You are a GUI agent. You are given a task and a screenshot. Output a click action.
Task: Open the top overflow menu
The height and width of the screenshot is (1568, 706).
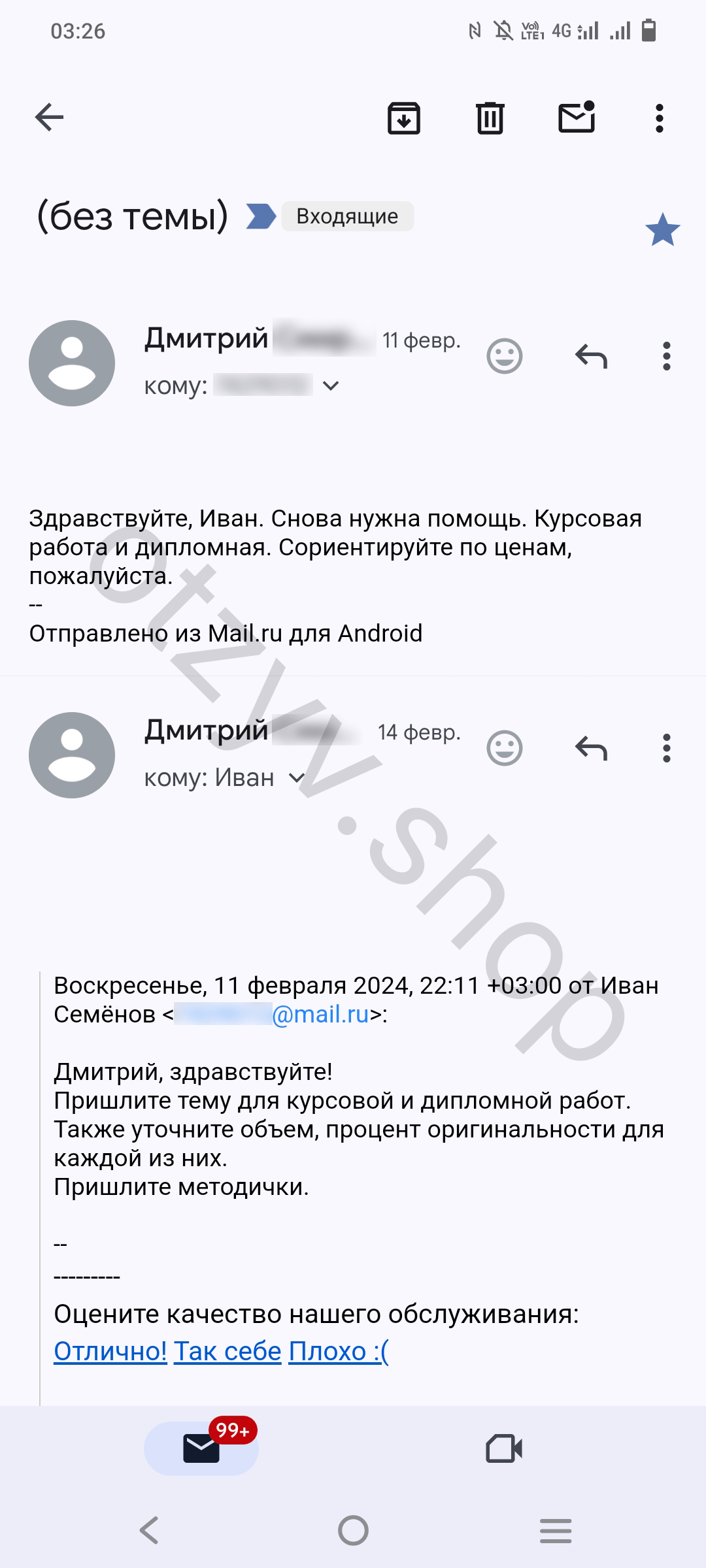point(659,118)
